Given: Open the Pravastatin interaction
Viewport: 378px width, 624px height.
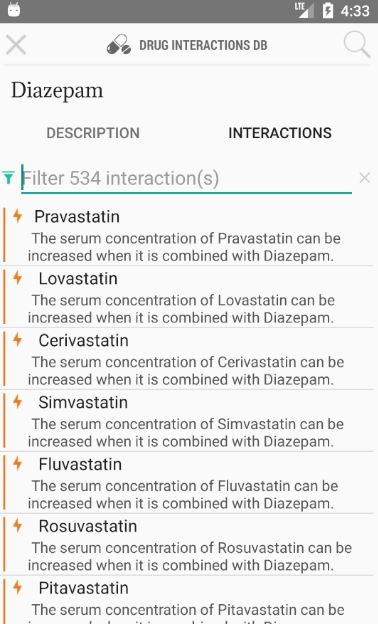Looking at the screenshot, I should click(187, 235).
